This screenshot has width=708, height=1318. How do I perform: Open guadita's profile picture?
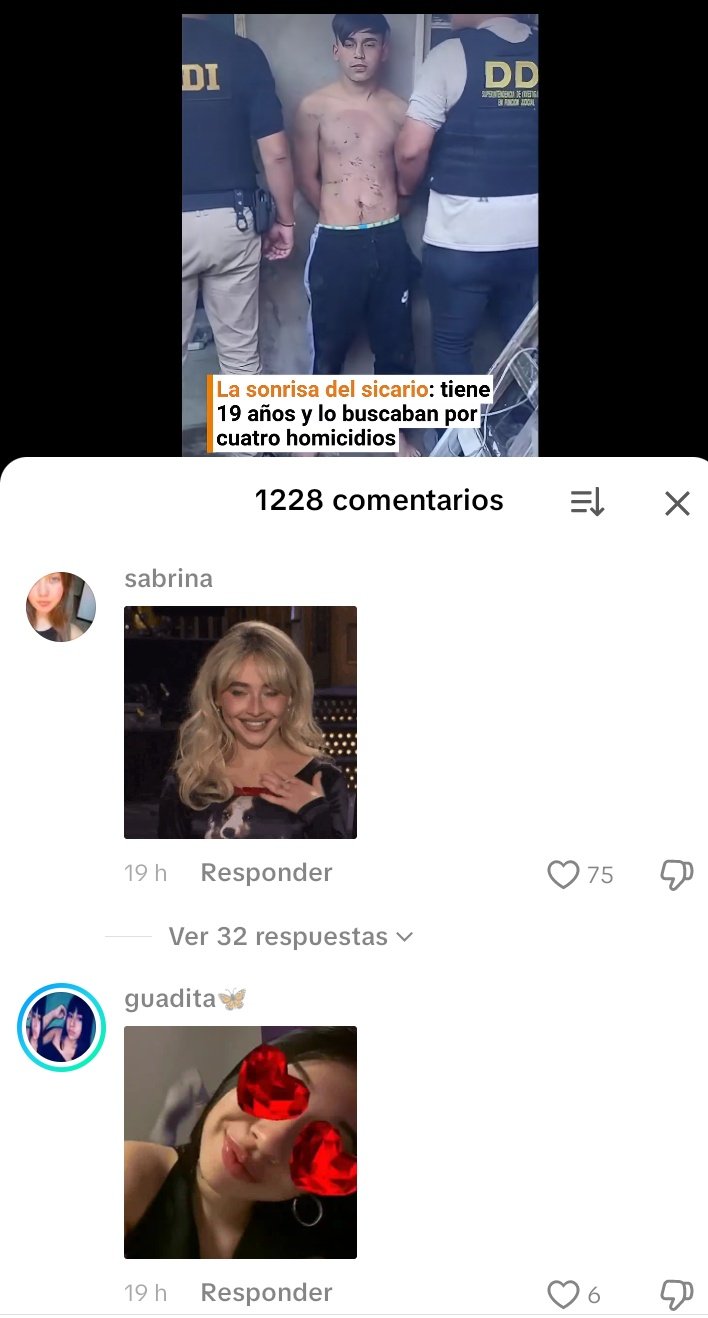pos(61,1027)
